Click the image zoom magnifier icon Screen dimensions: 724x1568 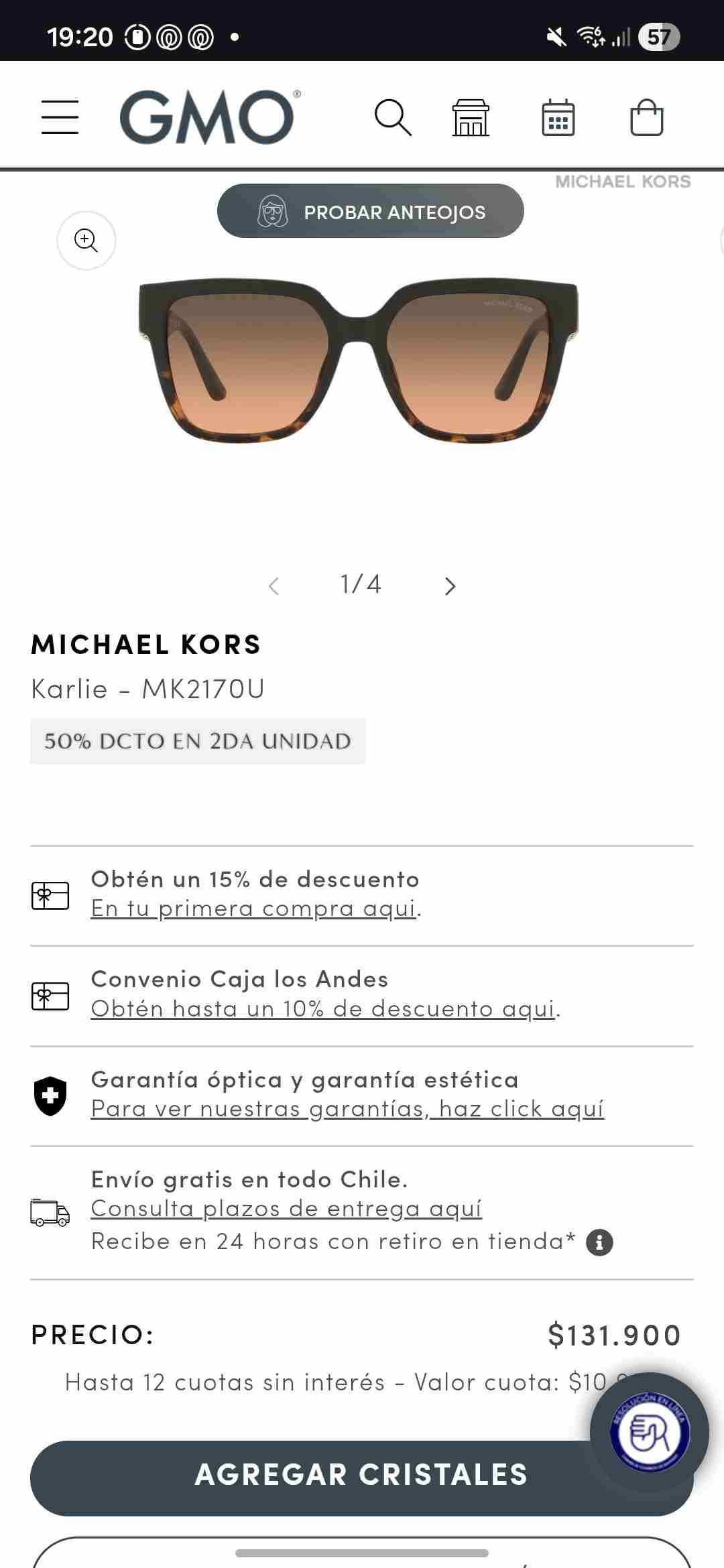coord(86,240)
